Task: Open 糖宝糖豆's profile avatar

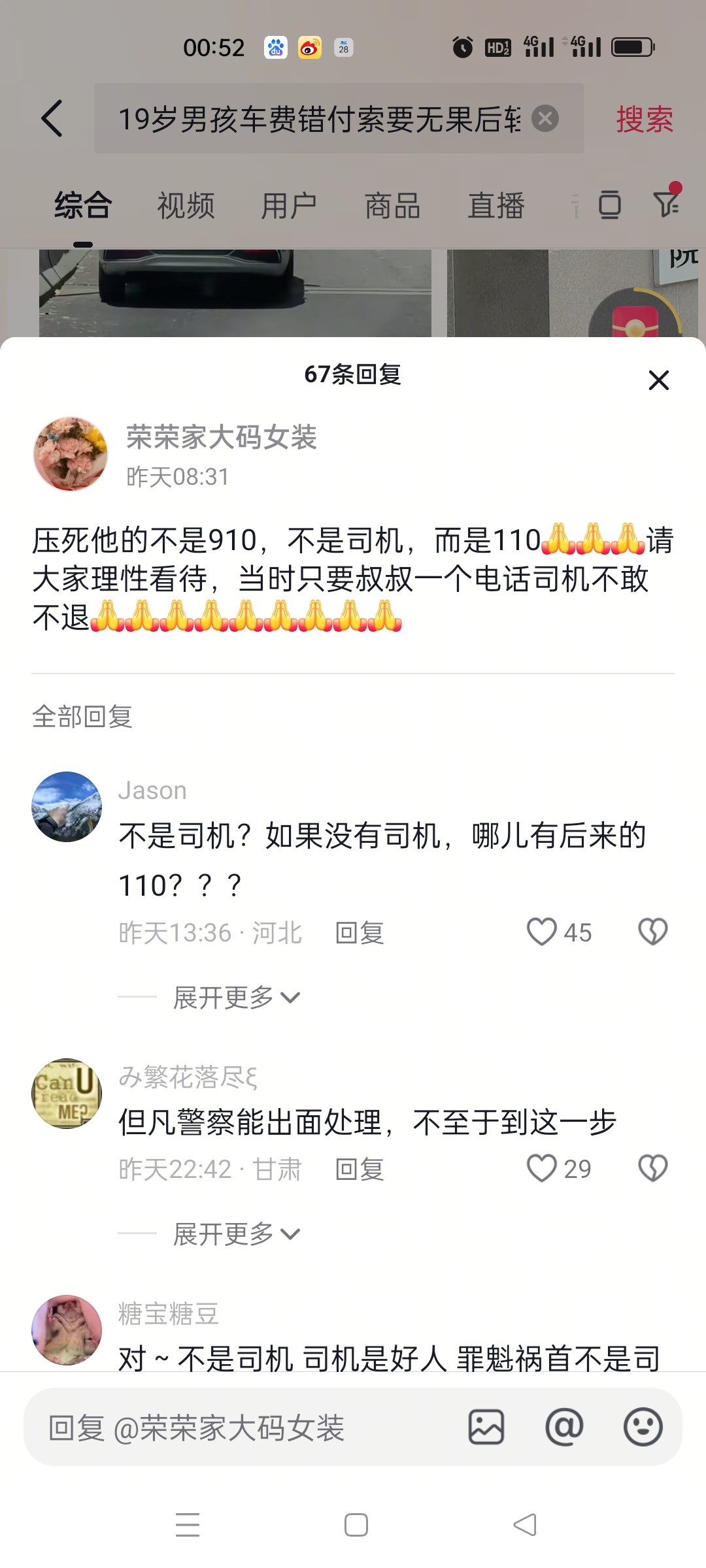Action: point(67,1330)
